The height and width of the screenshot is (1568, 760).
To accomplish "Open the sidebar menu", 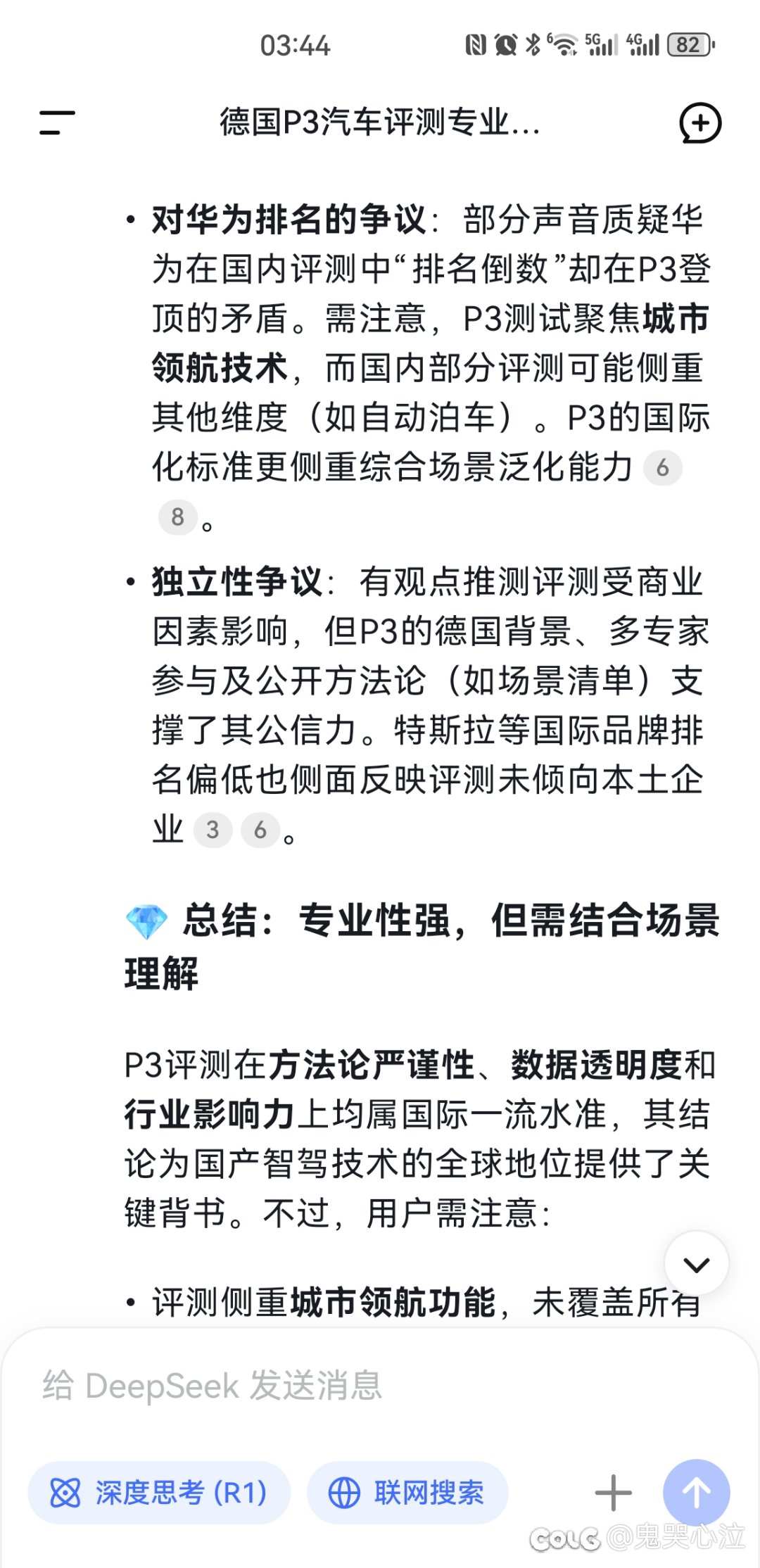I will [57, 122].
